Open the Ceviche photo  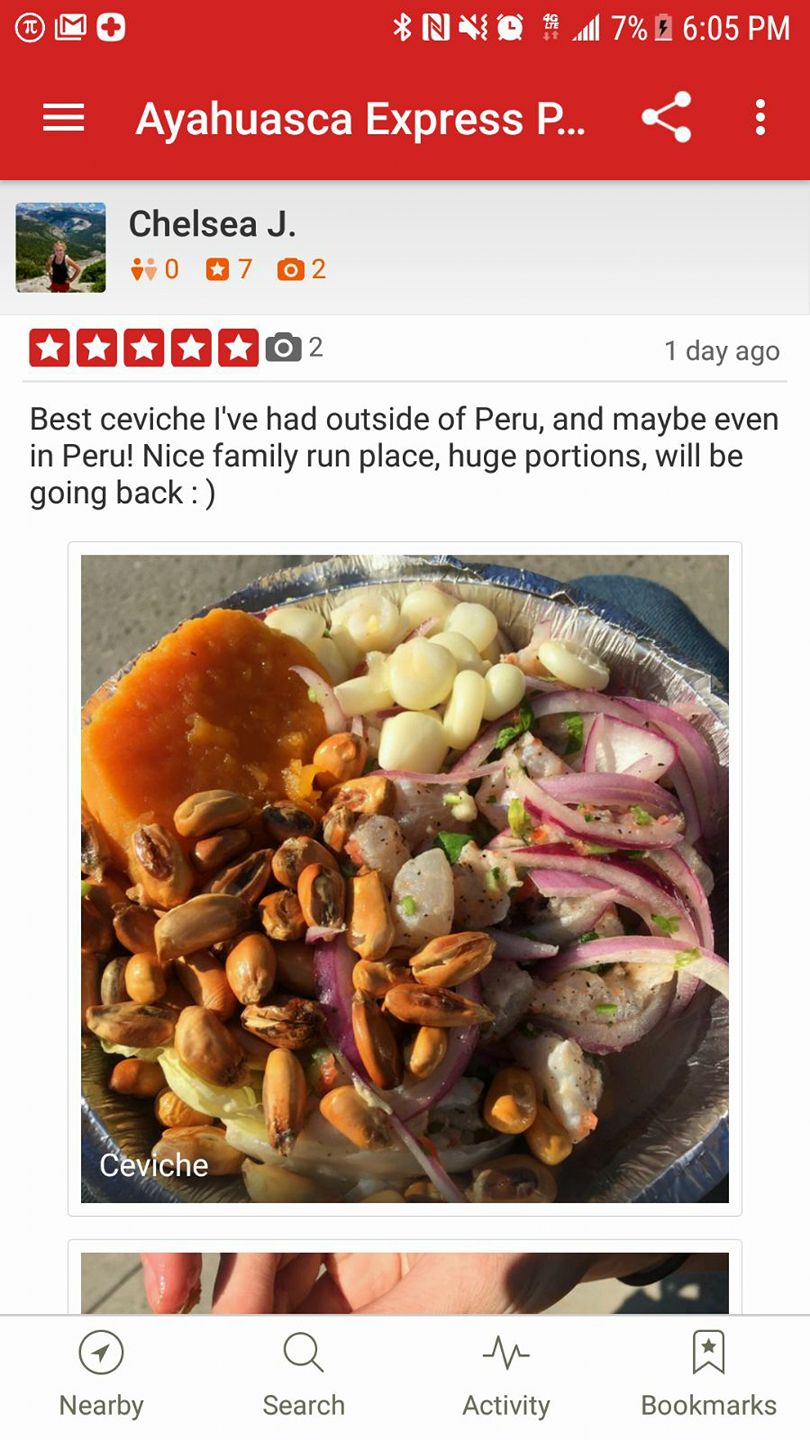[x=404, y=878]
